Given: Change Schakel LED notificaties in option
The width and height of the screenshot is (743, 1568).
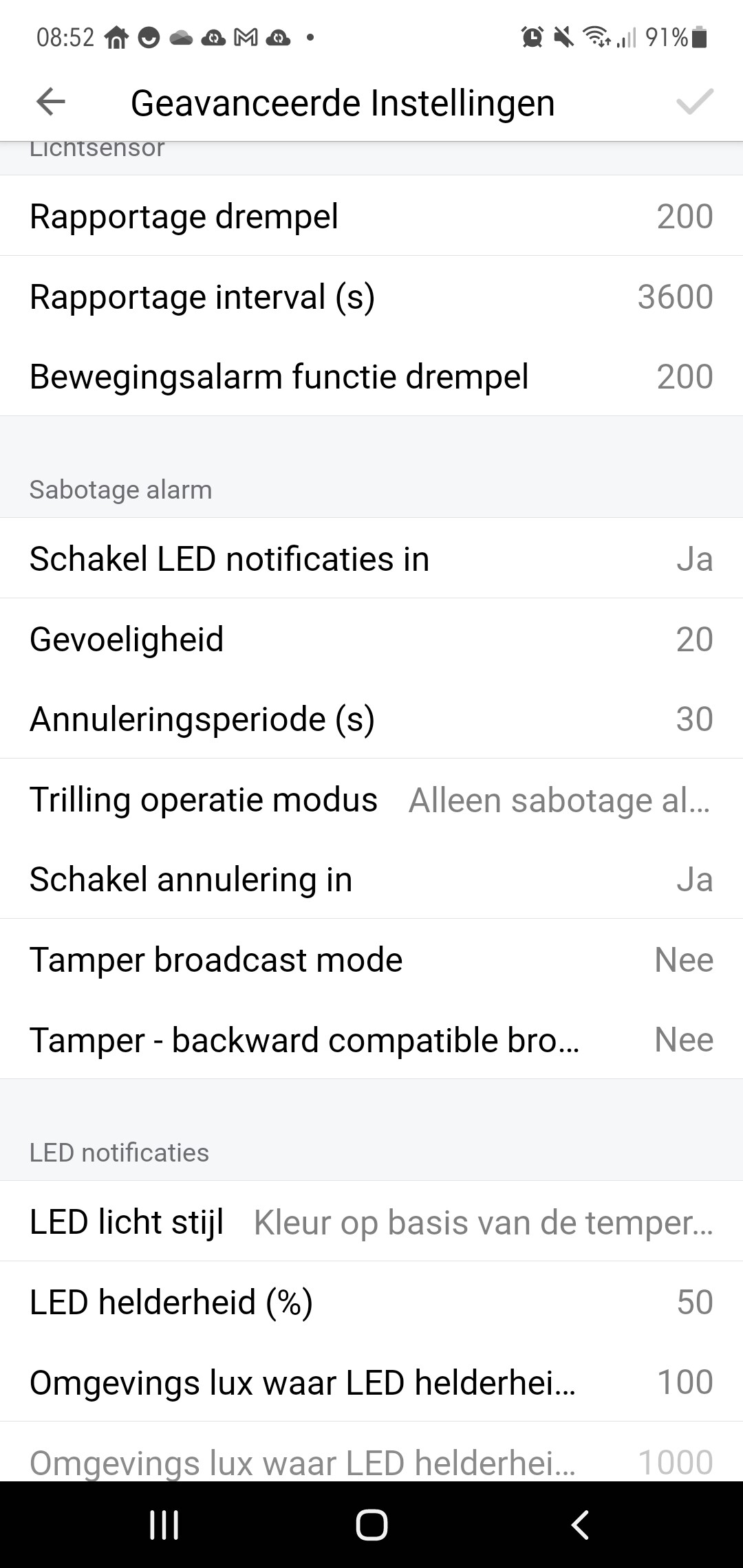Looking at the screenshot, I should coord(371,558).
